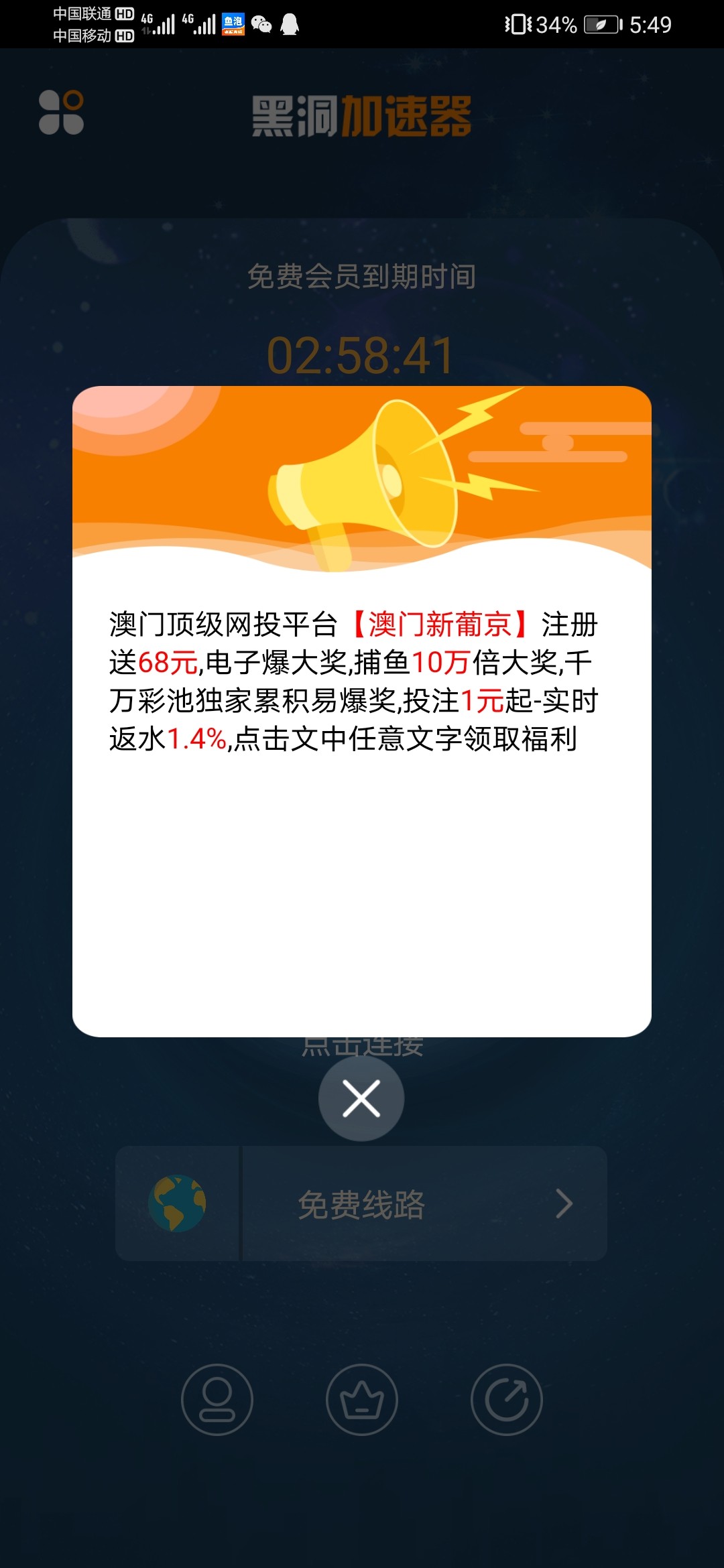
Task: Tap 免费会员到期时间 label text
Action: tap(362, 277)
